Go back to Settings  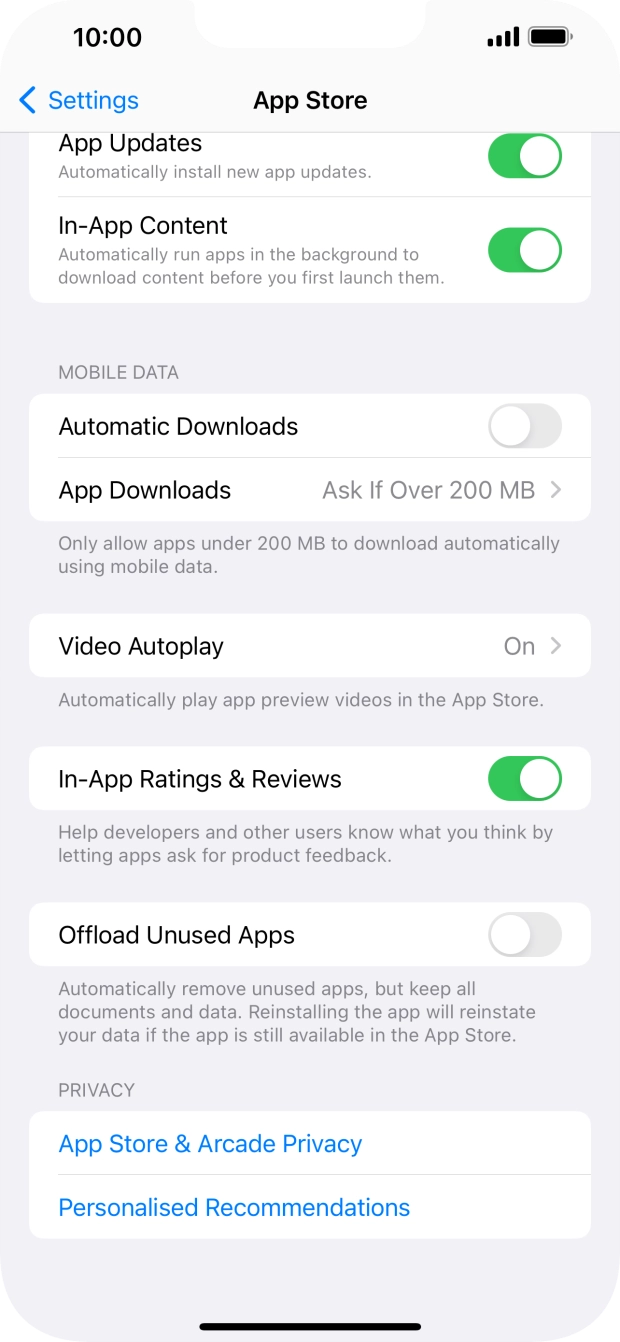point(78,100)
